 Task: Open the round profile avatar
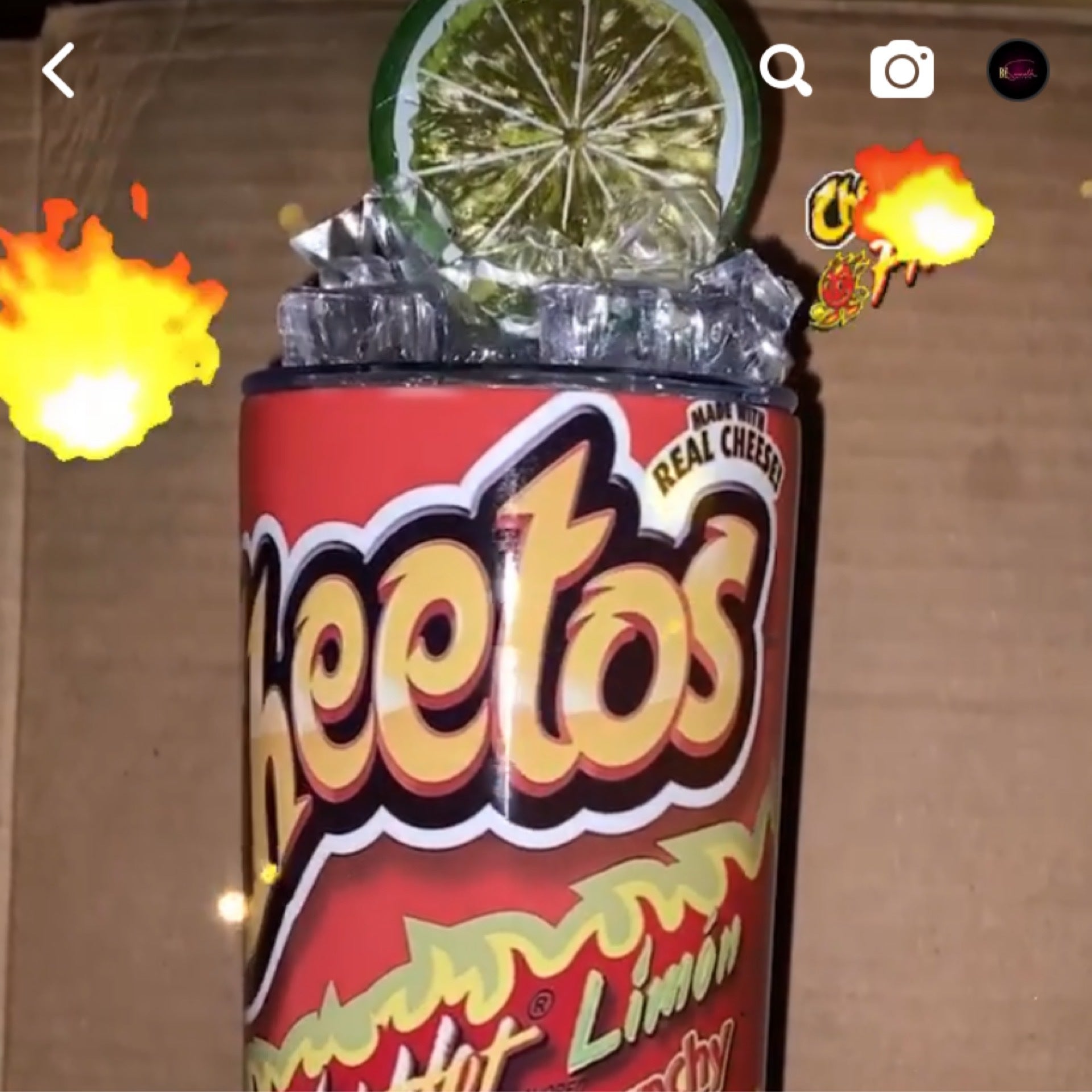(x=1018, y=72)
